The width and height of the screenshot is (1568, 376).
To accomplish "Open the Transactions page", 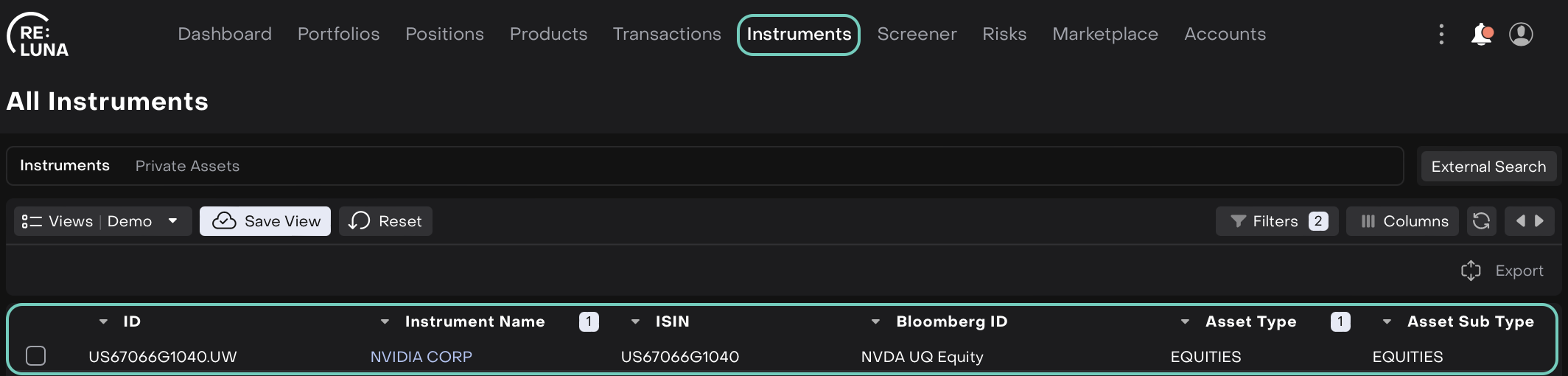I will pos(667,34).
